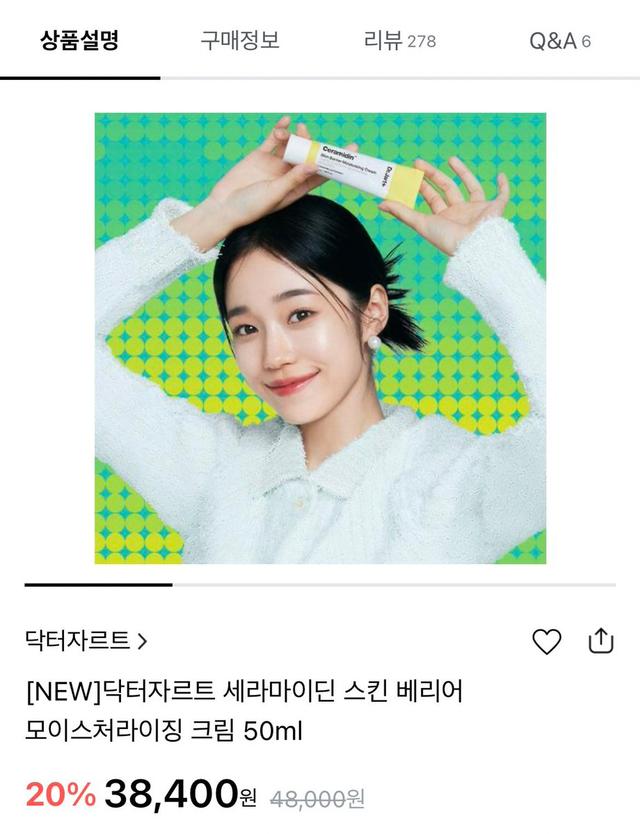Share this product
This screenshot has height=834, width=640.
tap(600, 640)
